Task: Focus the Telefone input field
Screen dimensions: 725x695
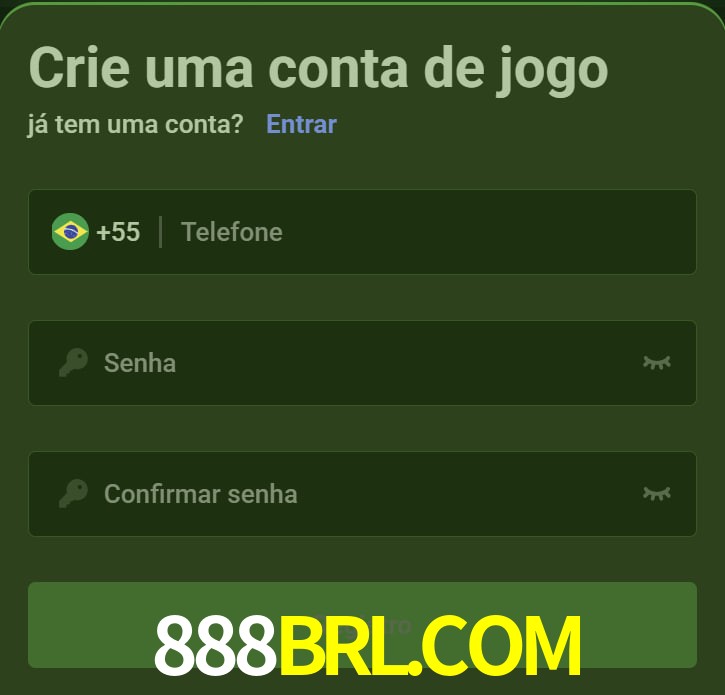Action: (420, 232)
